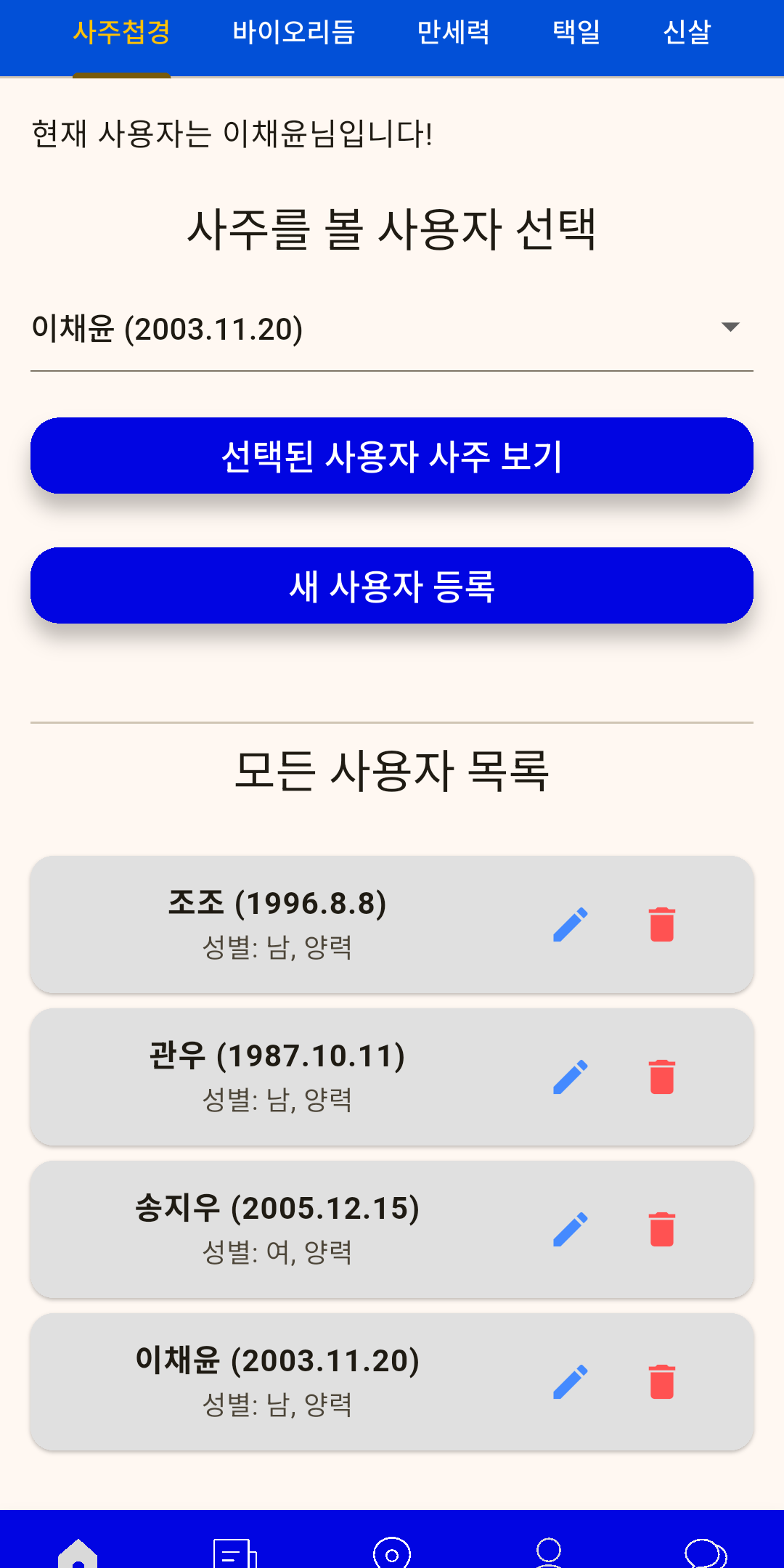Viewport: 784px width, 1568px height.
Task: Edit the 관우 (1987.10.11) user
Action: click(x=571, y=1077)
